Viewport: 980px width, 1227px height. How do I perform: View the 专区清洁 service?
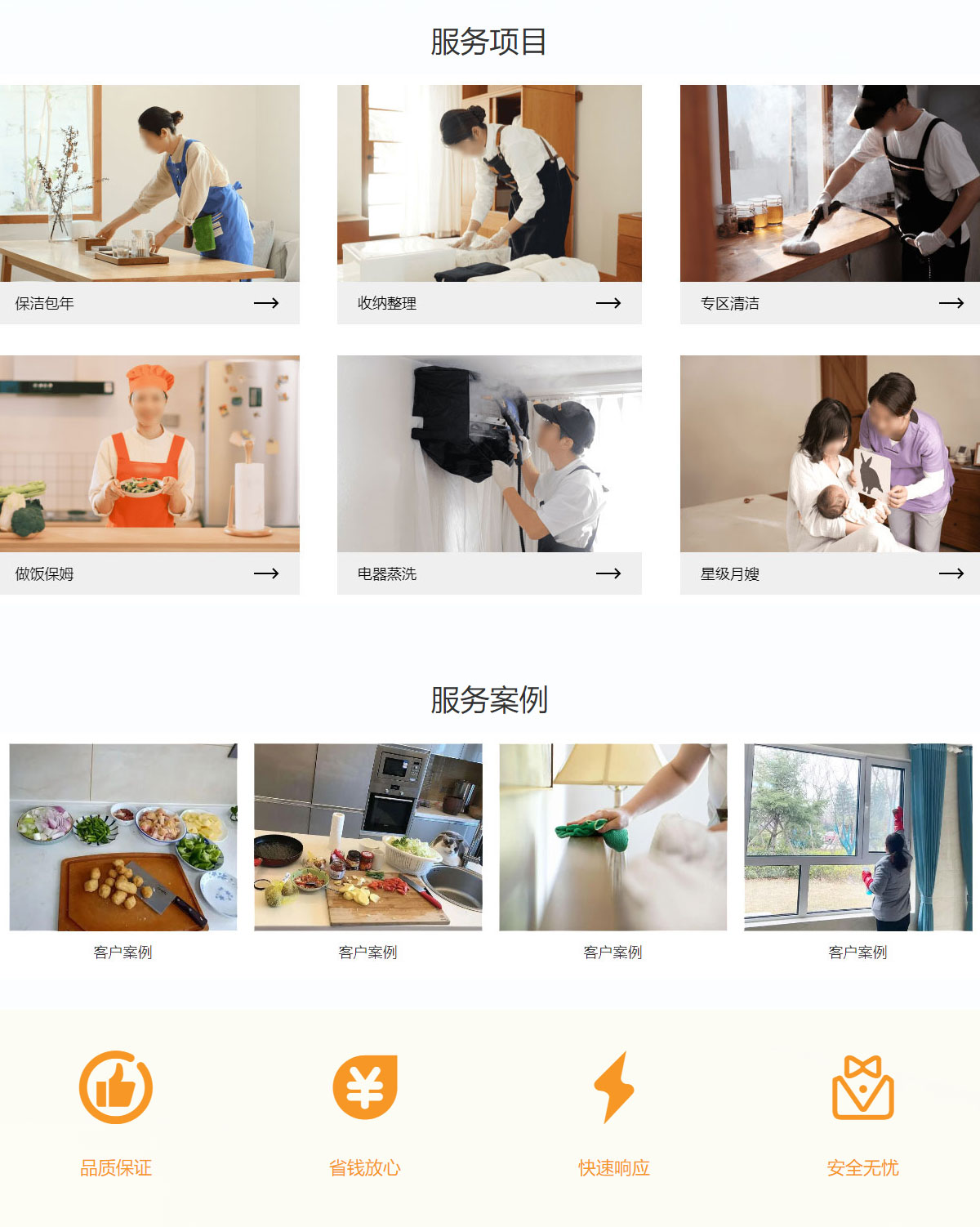click(x=830, y=204)
